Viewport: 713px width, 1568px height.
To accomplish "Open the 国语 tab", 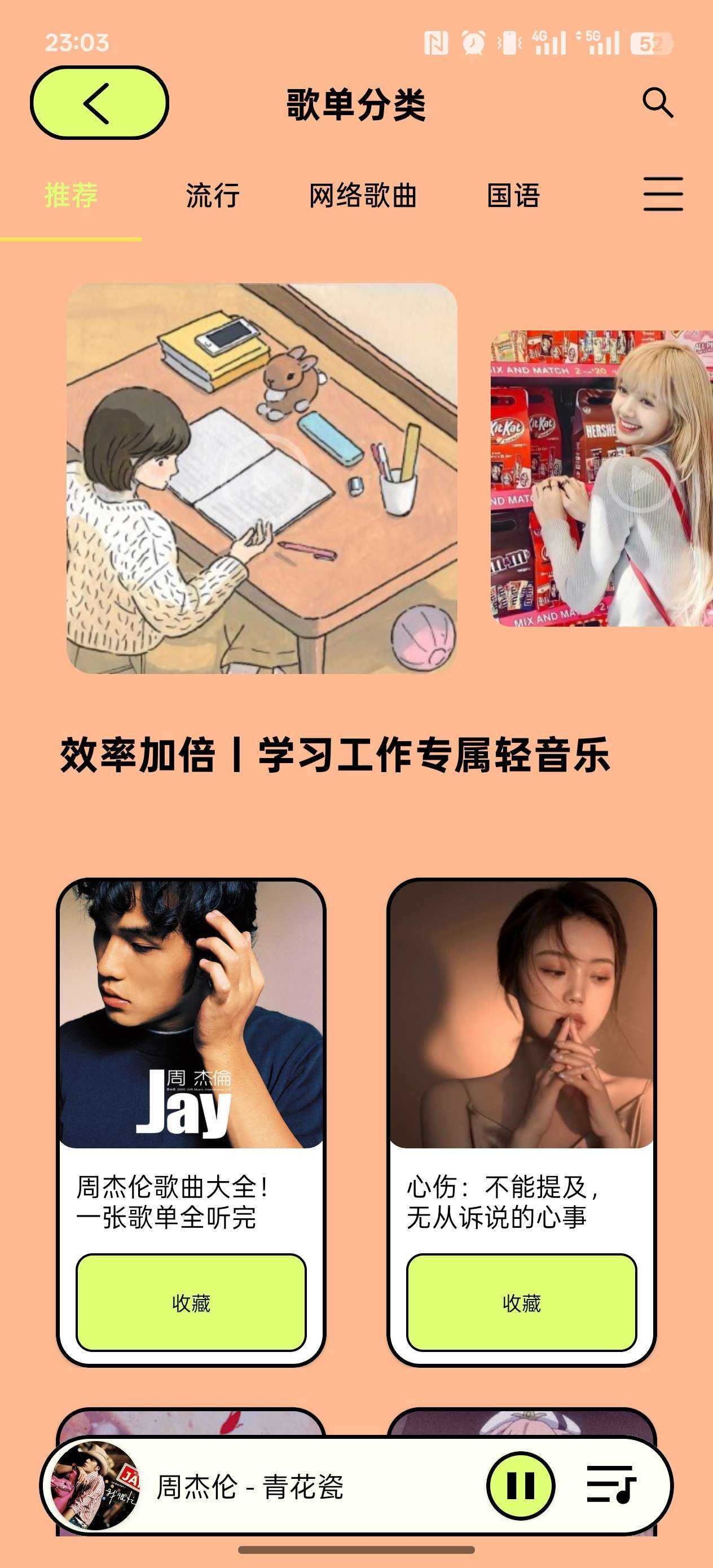I will (513, 196).
